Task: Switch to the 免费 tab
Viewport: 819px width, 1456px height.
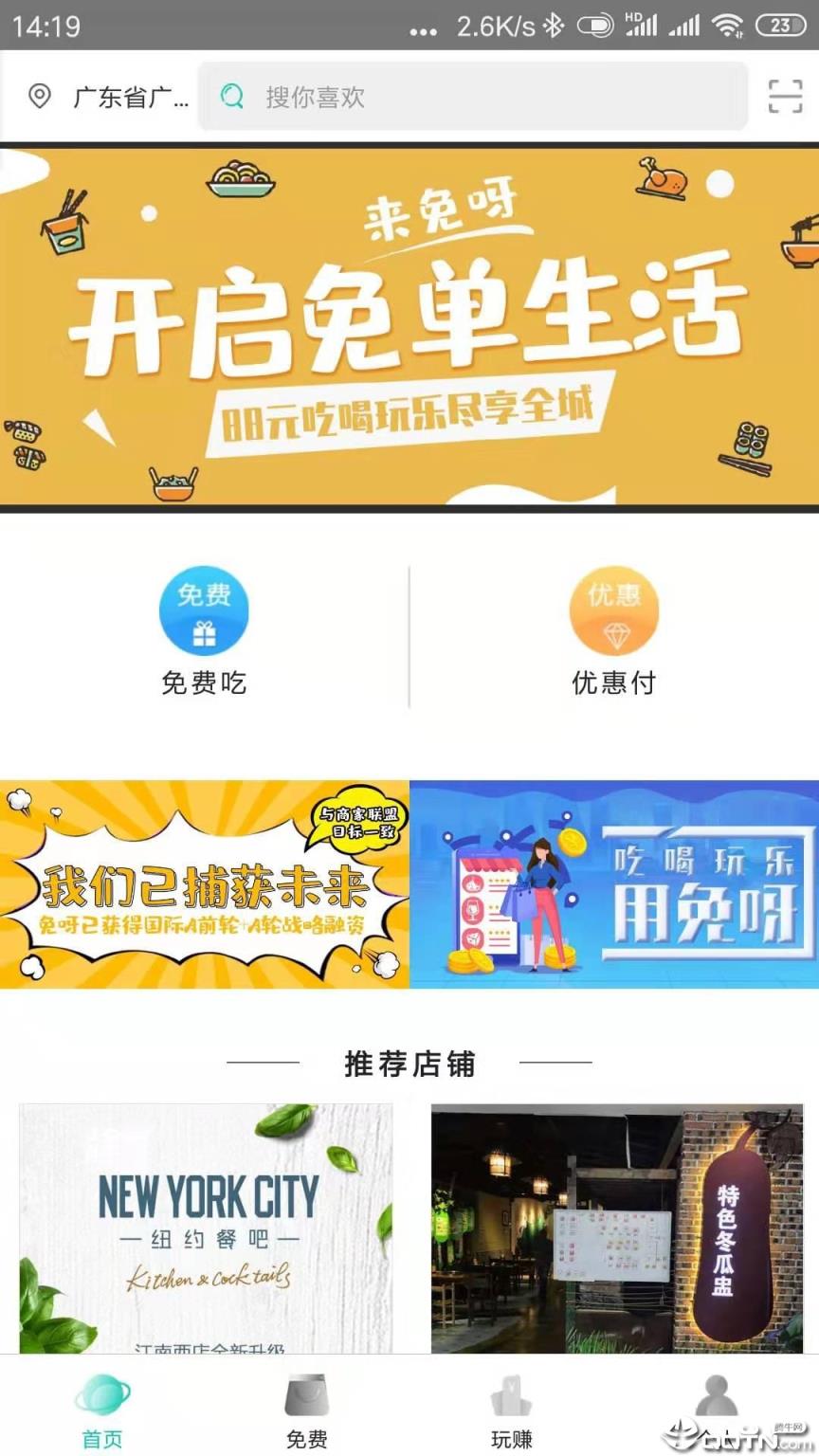Action: [306, 1412]
